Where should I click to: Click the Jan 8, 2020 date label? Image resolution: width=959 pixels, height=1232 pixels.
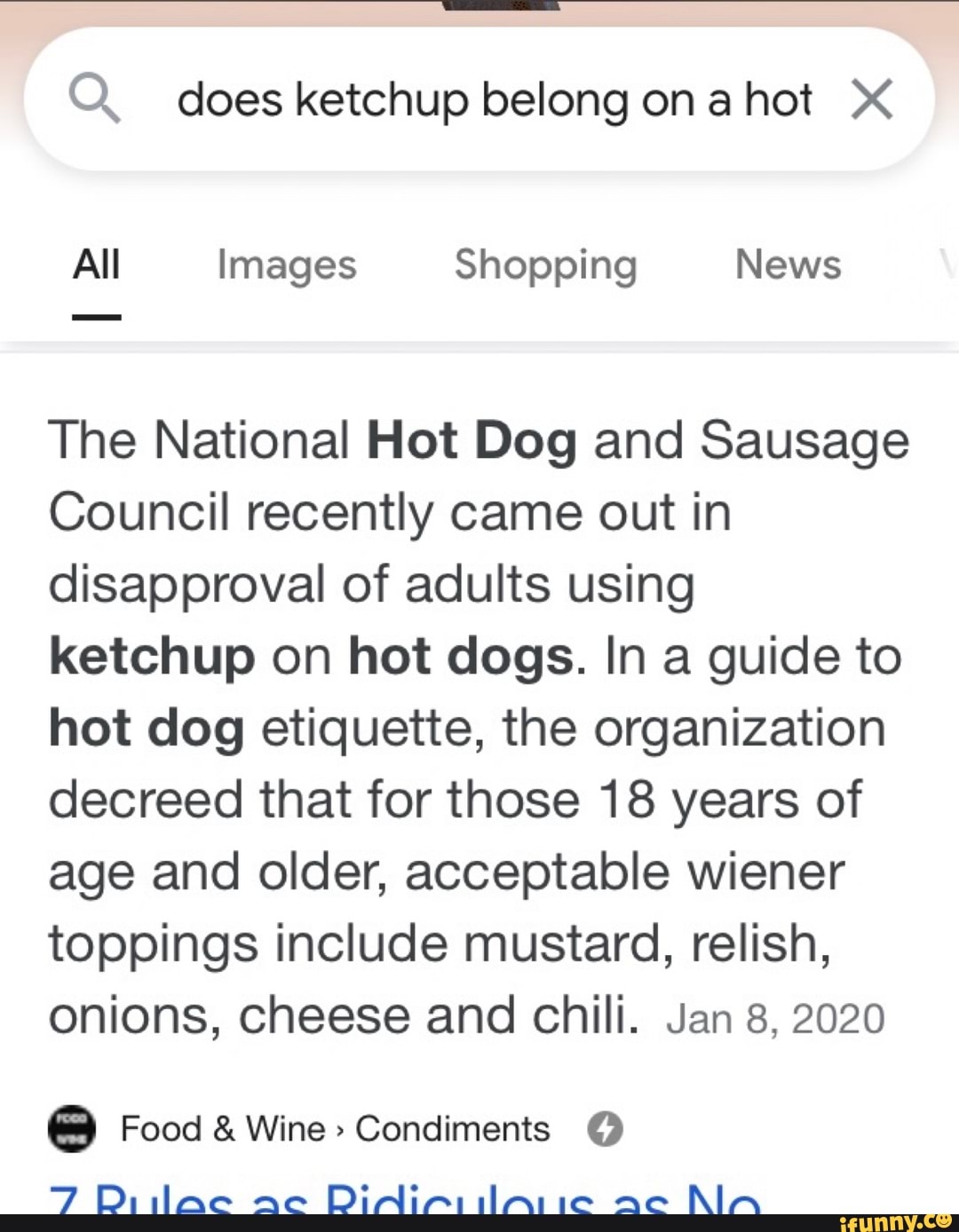tap(773, 1017)
